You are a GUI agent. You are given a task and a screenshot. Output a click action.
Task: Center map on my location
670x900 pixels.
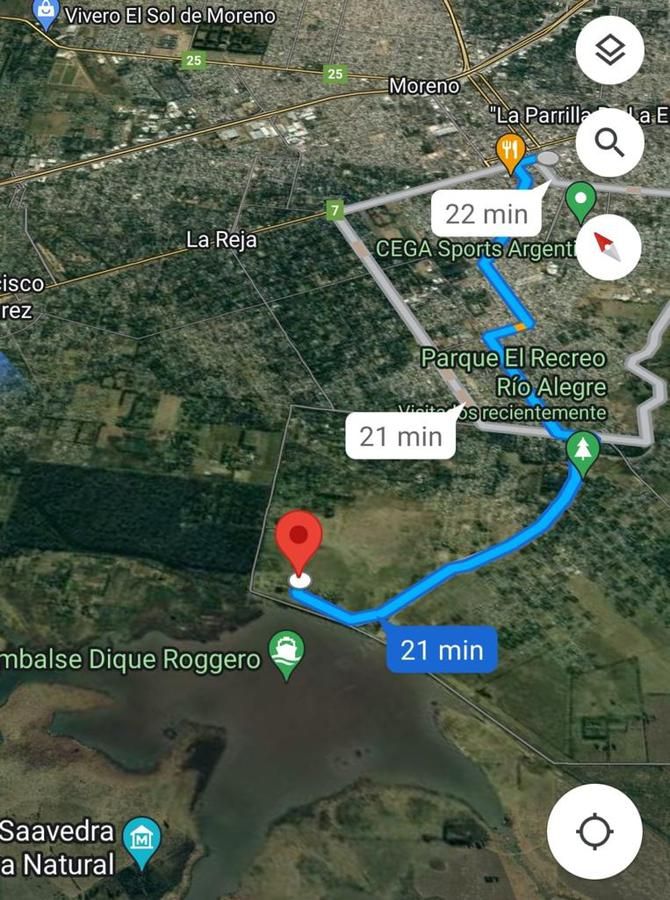[595, 831]
